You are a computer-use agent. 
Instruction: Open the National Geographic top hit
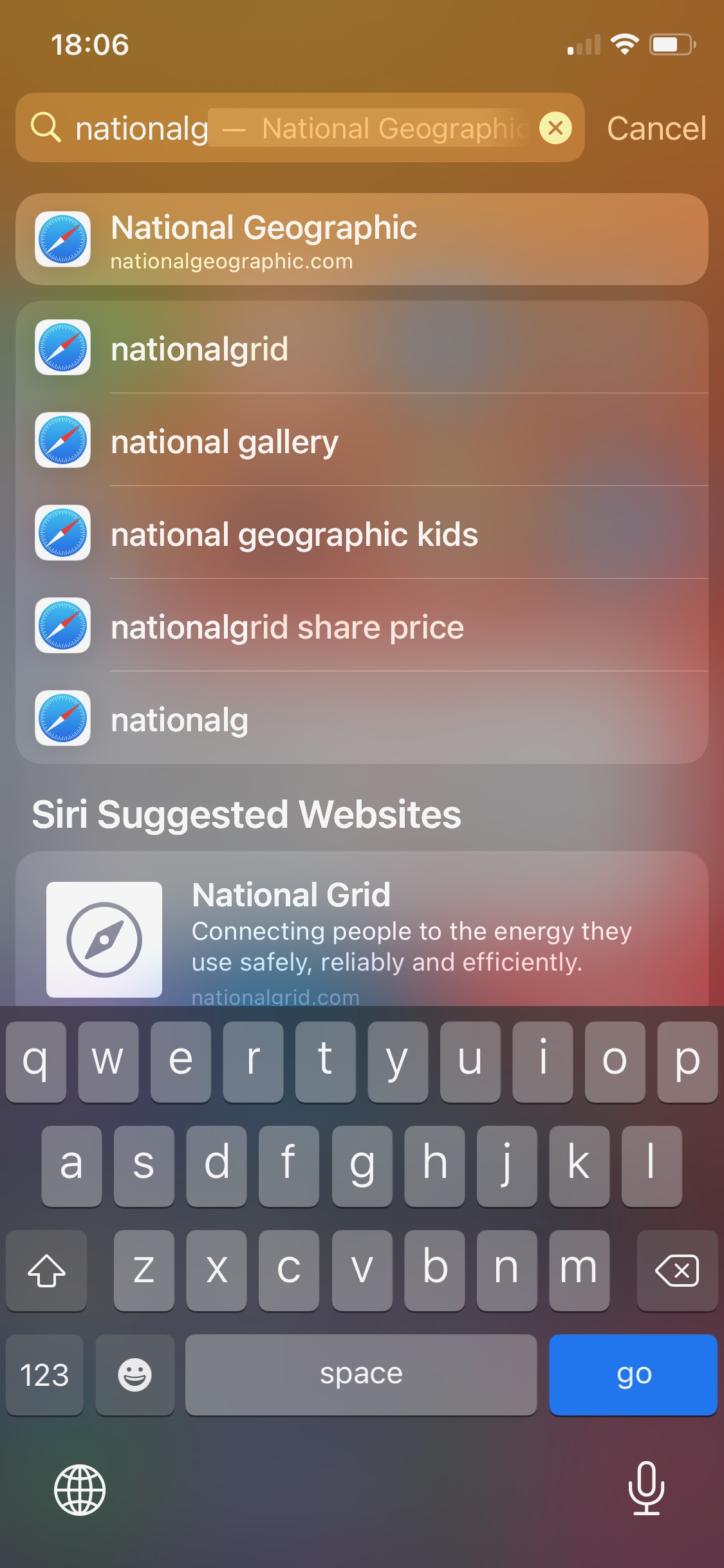(362, 239)
